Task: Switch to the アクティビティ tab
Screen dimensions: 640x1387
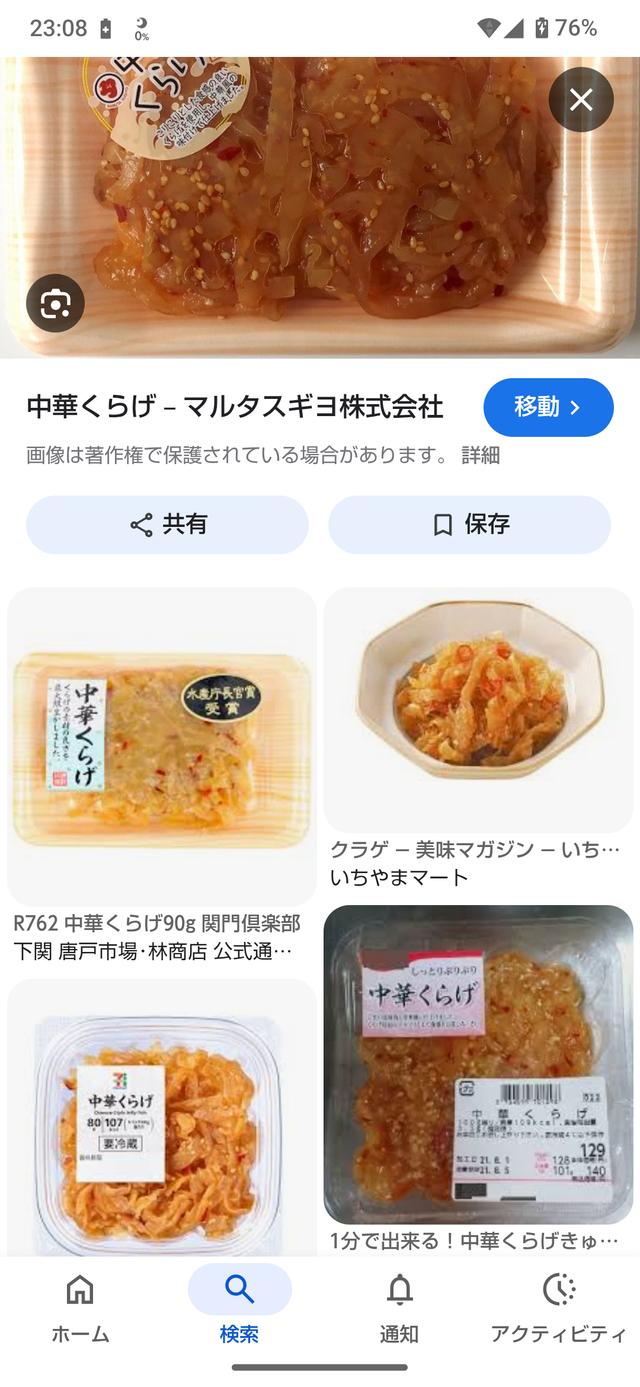Action: 559,1308
